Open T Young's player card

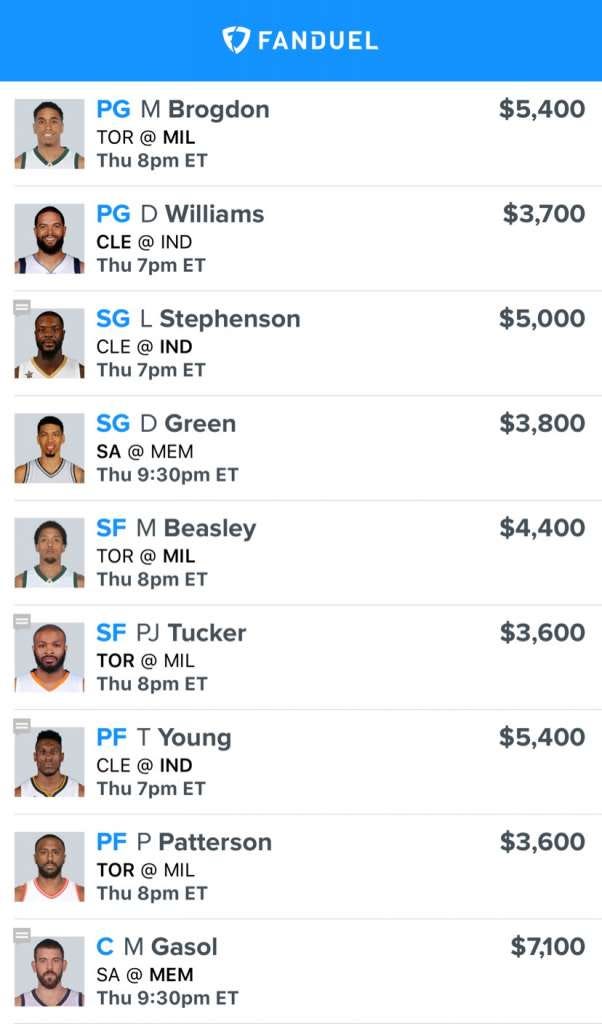coord(300,762)
